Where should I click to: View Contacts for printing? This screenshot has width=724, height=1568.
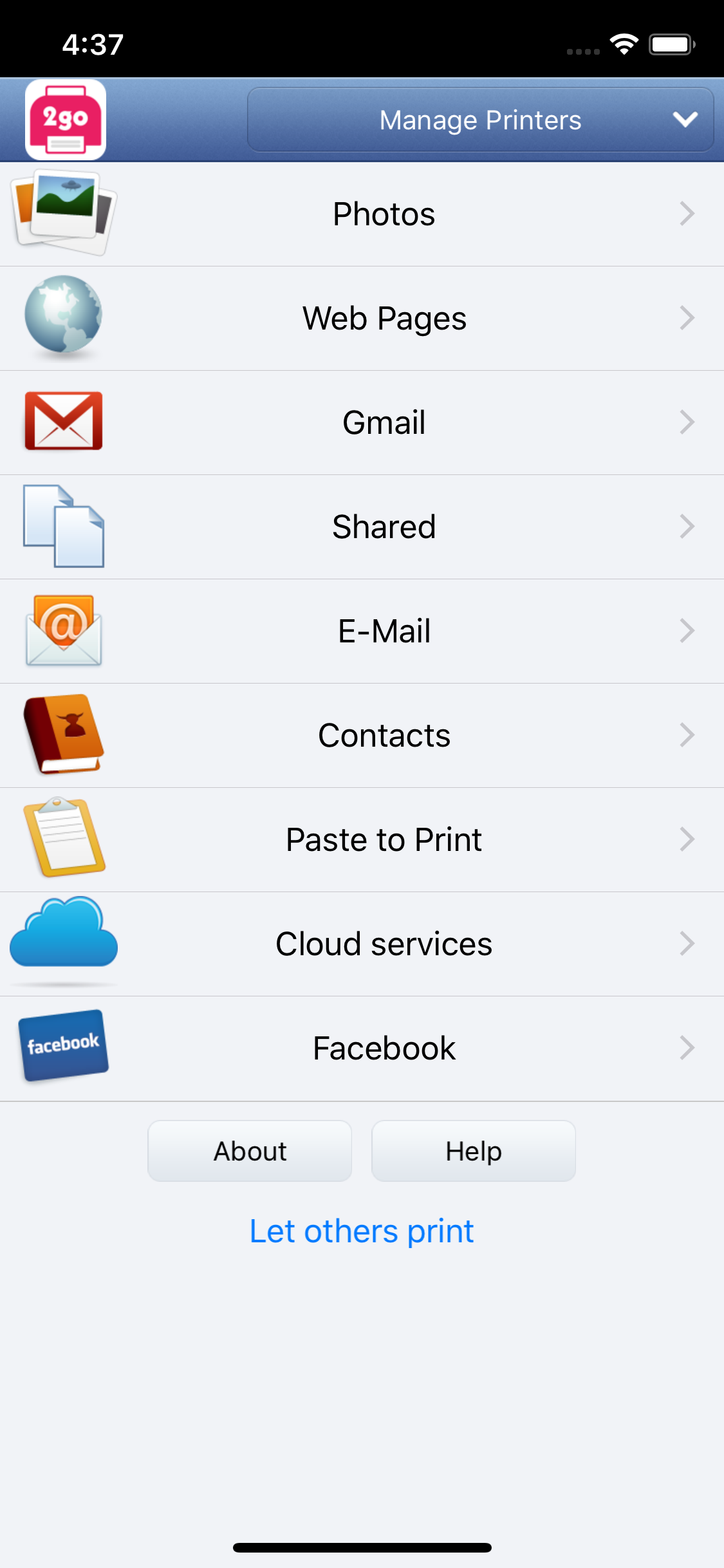384,736
